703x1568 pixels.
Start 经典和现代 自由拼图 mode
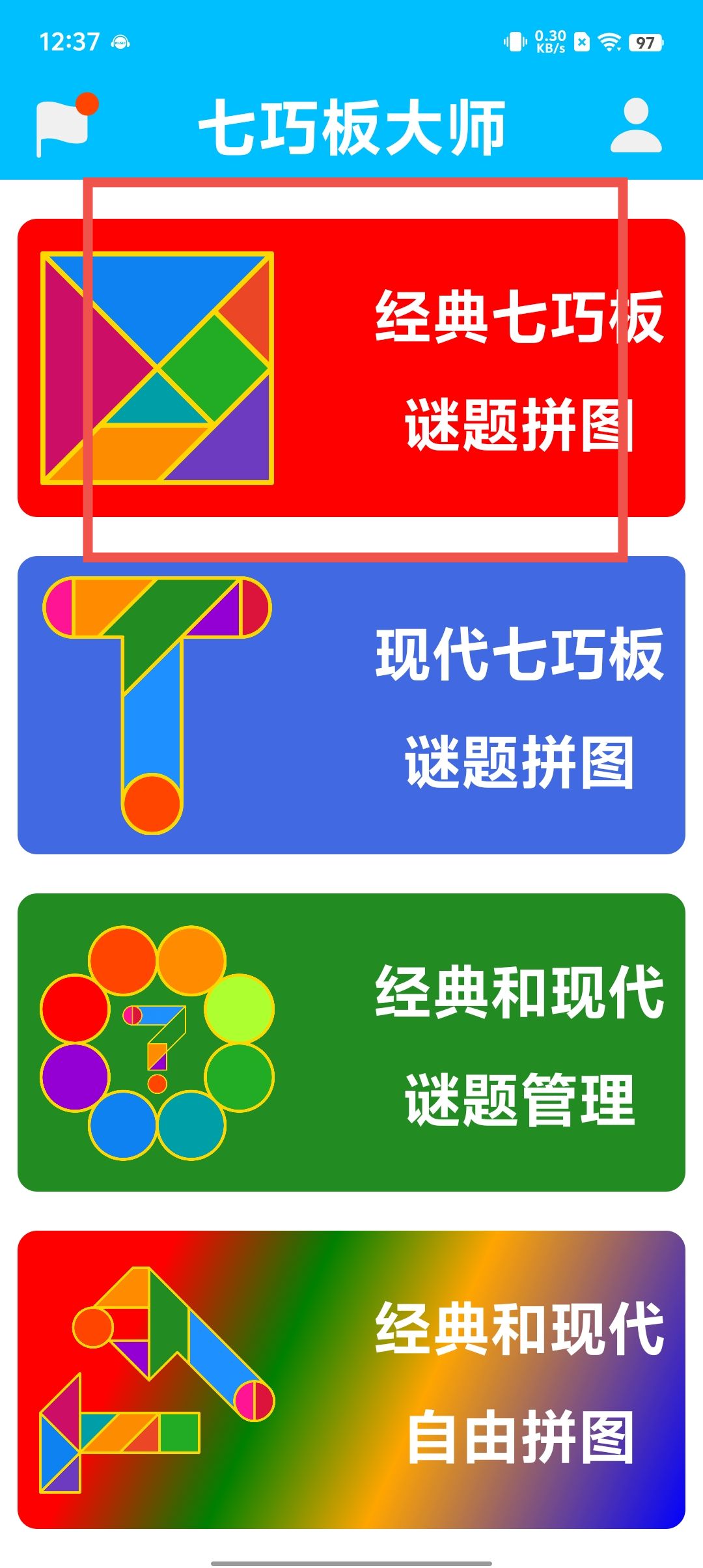tap(351, 1380)
